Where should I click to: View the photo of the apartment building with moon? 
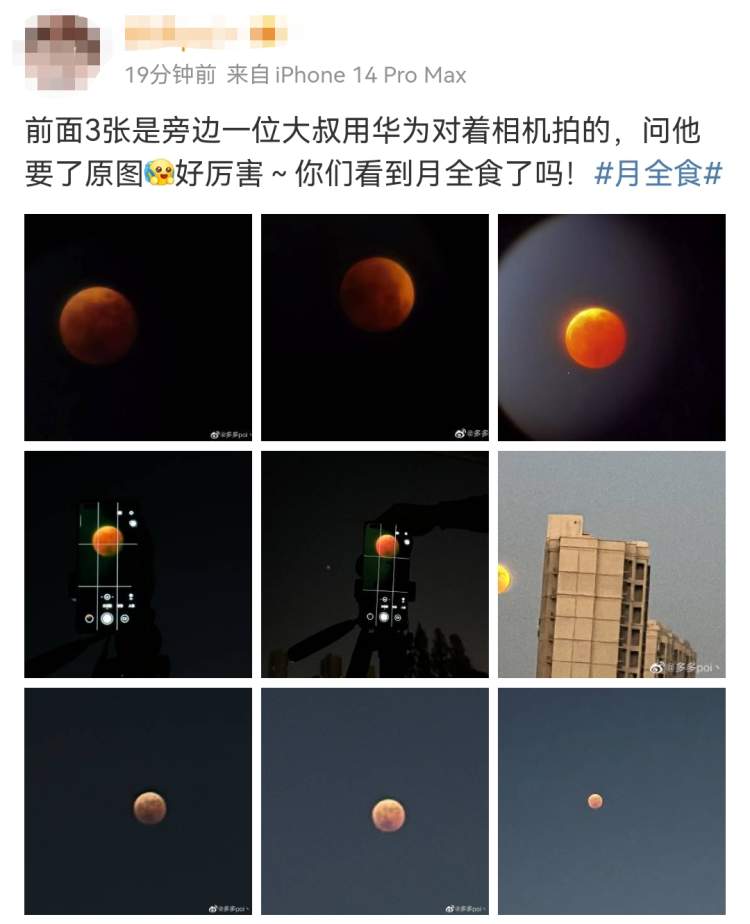coord(611,564)
